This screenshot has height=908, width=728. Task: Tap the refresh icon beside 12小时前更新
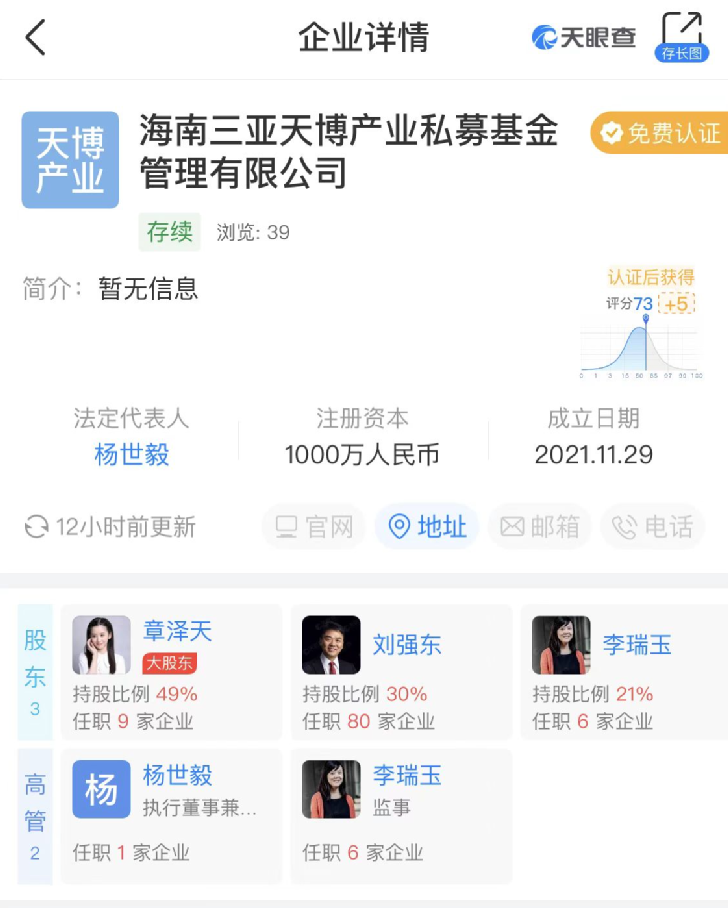click(36, 527)
